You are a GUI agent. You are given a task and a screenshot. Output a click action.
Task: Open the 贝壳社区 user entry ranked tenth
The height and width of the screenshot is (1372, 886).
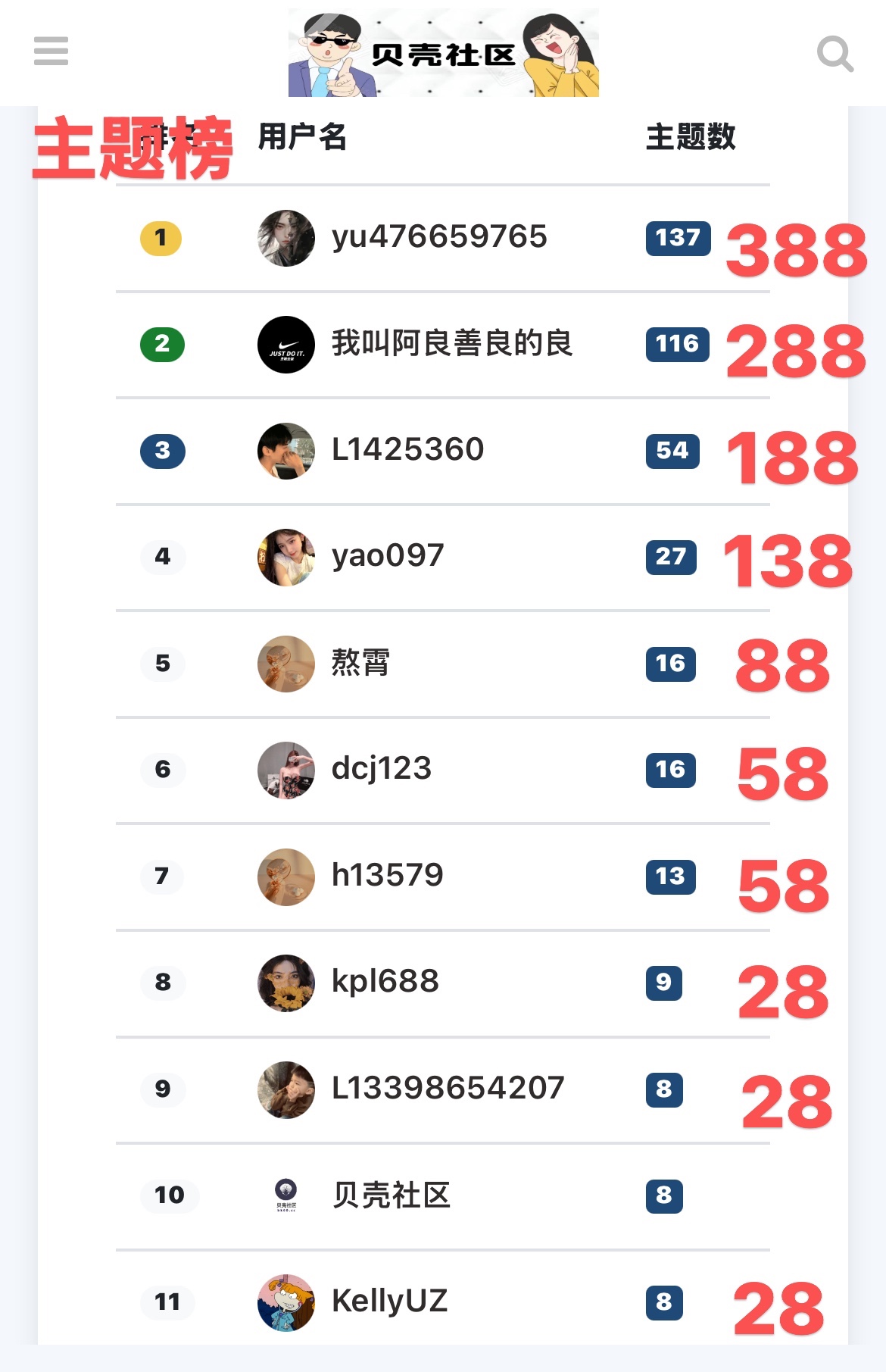(391, 1195)
